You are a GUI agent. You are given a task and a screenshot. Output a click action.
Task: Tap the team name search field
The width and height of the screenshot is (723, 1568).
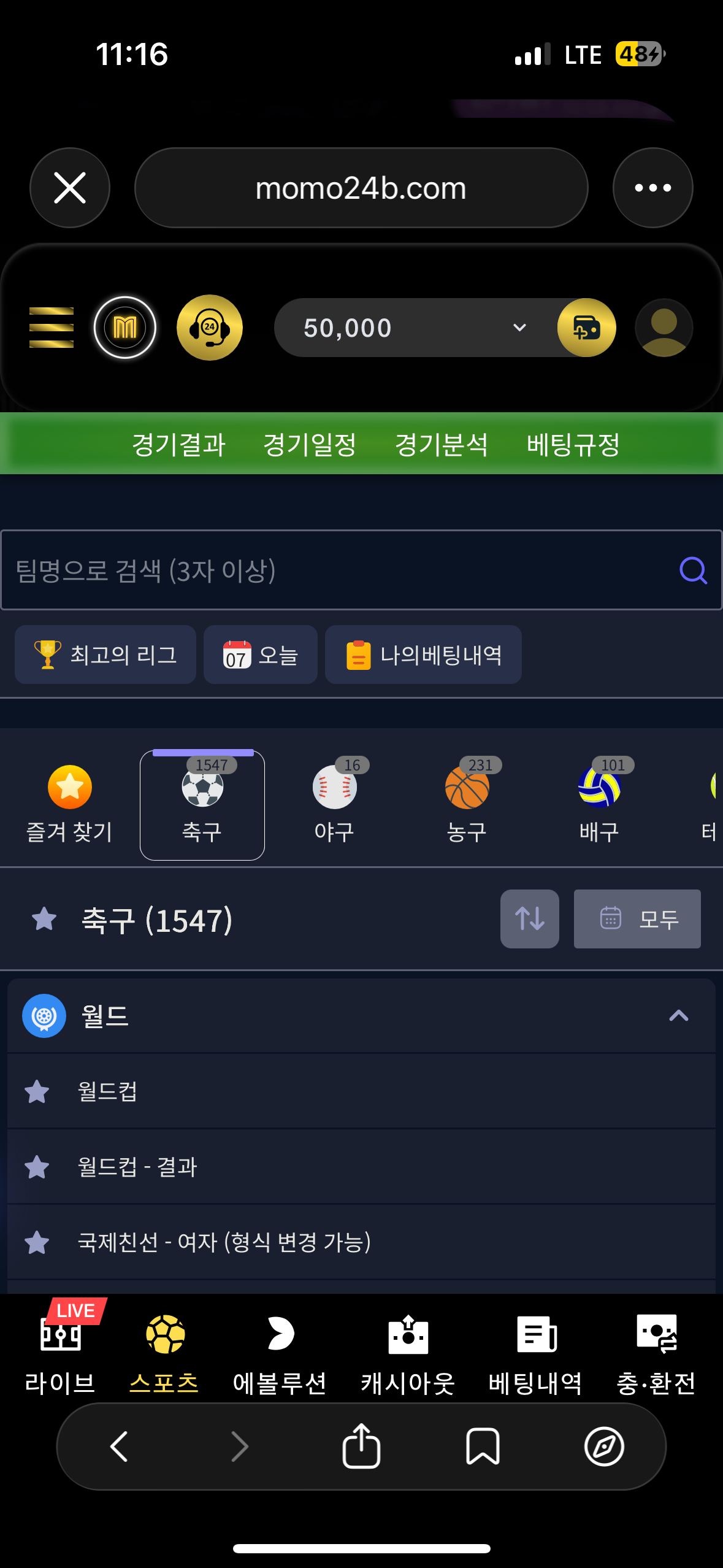pyautogui.click(x=343, y=571)
